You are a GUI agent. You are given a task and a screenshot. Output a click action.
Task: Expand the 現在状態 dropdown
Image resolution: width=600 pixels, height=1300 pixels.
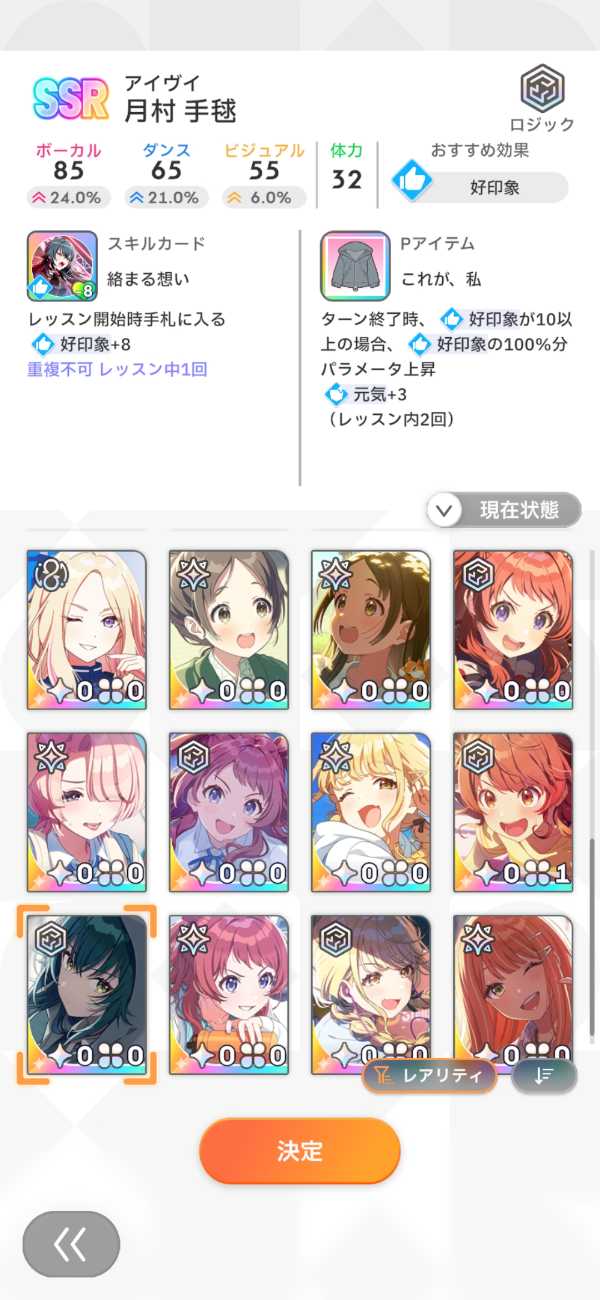coord(503,510)
